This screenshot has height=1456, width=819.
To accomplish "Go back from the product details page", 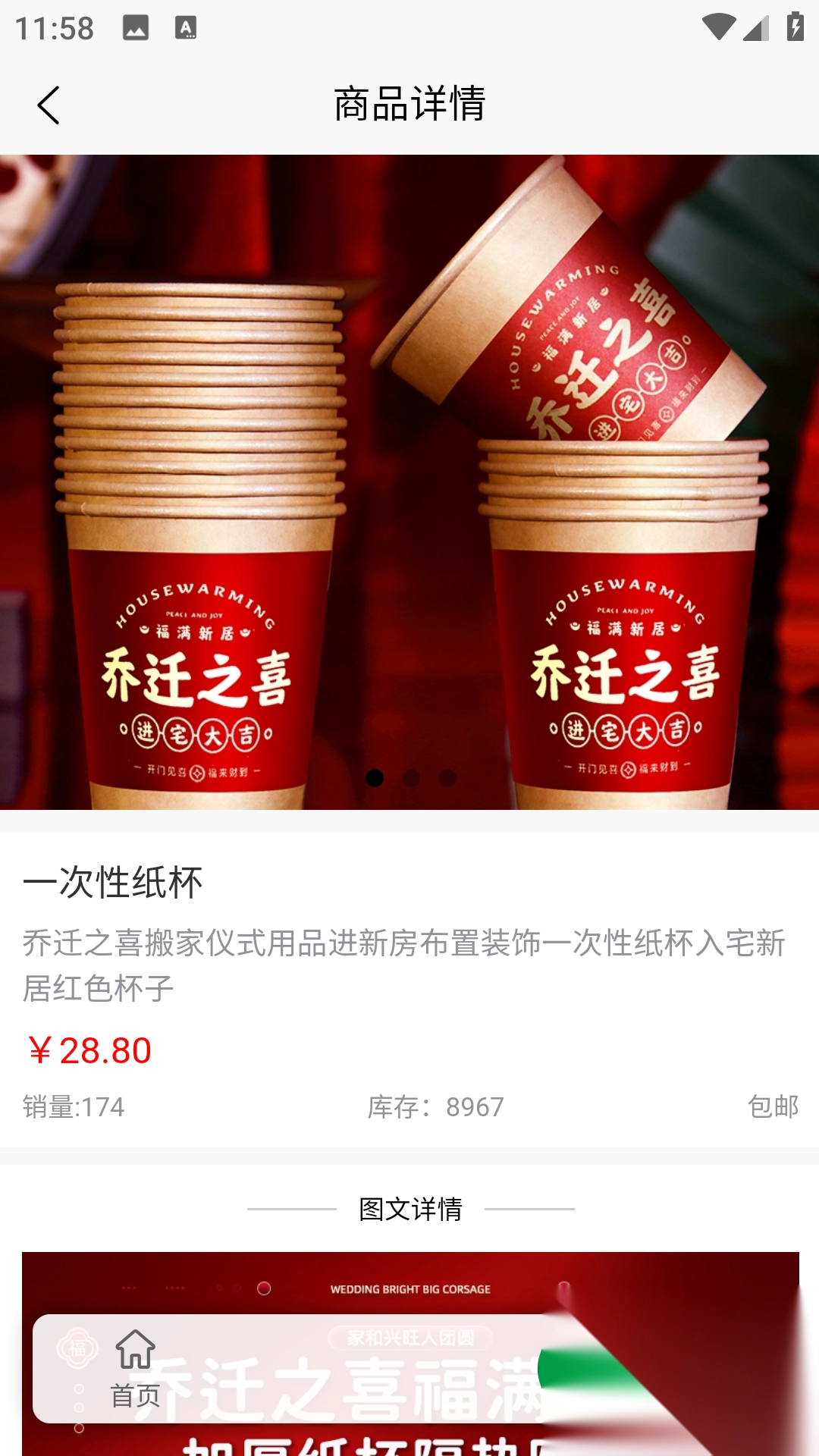I will pyautogui.click(x=49, y=105).
